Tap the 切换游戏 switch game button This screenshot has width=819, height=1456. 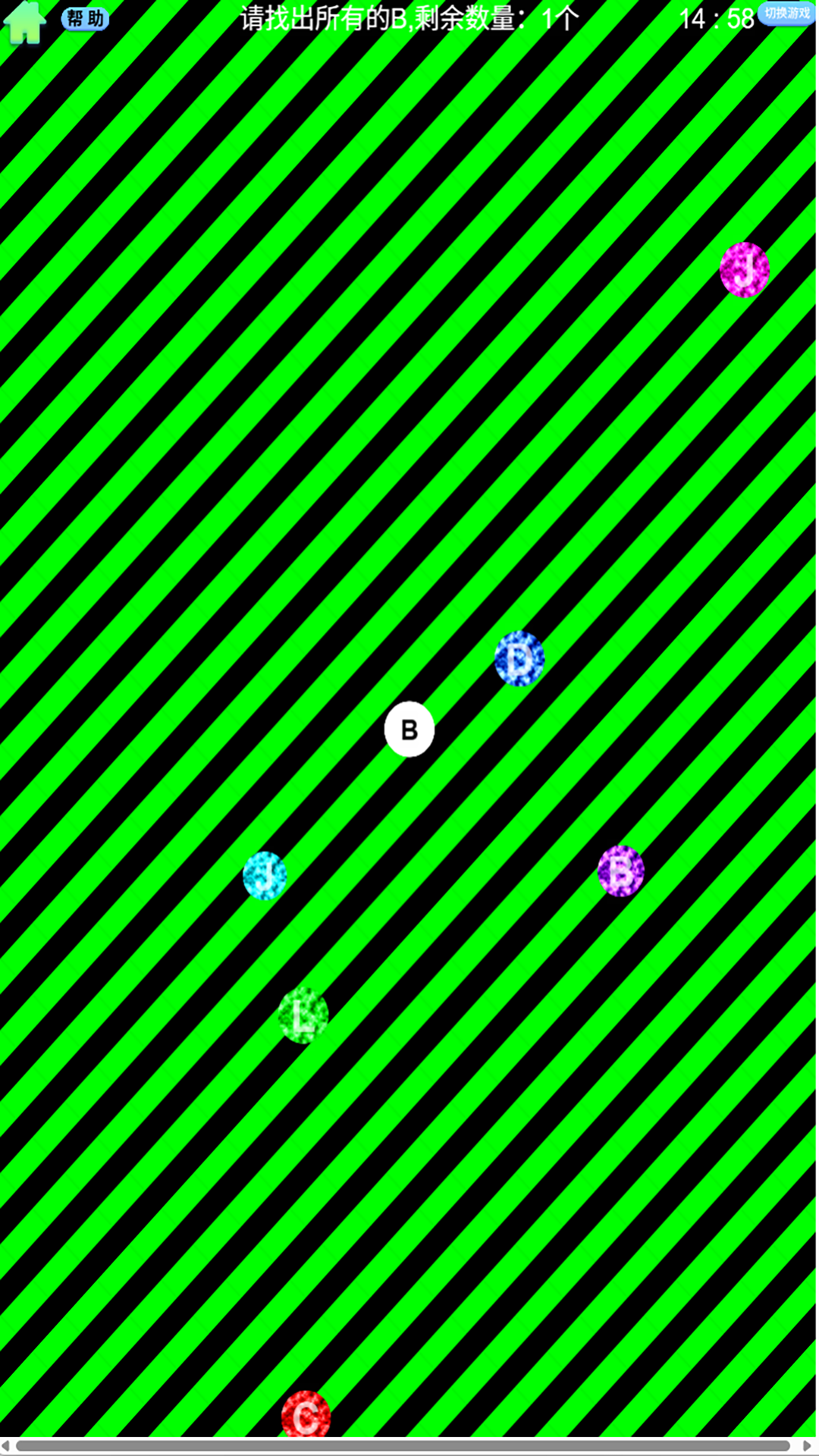pos(786,14)
